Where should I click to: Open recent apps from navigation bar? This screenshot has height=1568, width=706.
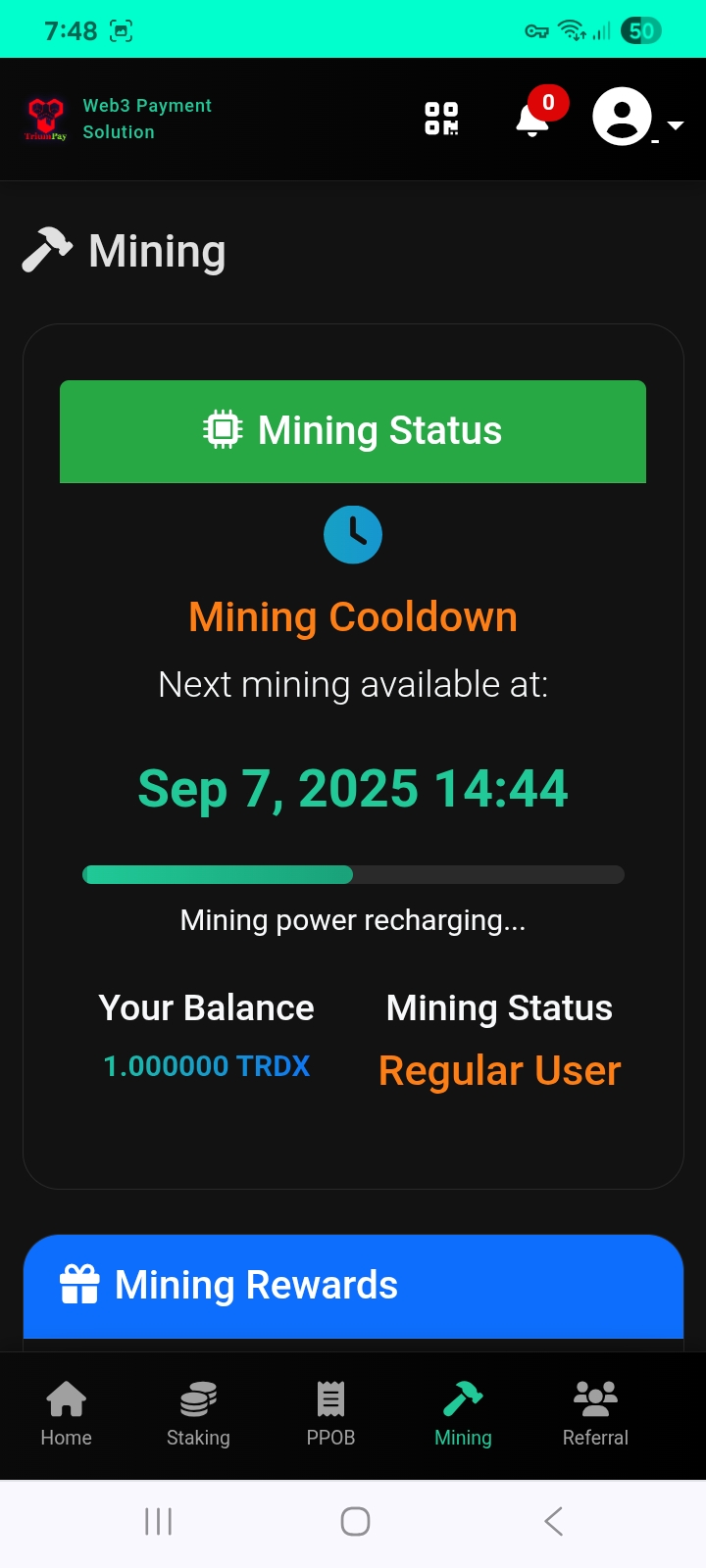(158, 1521)
